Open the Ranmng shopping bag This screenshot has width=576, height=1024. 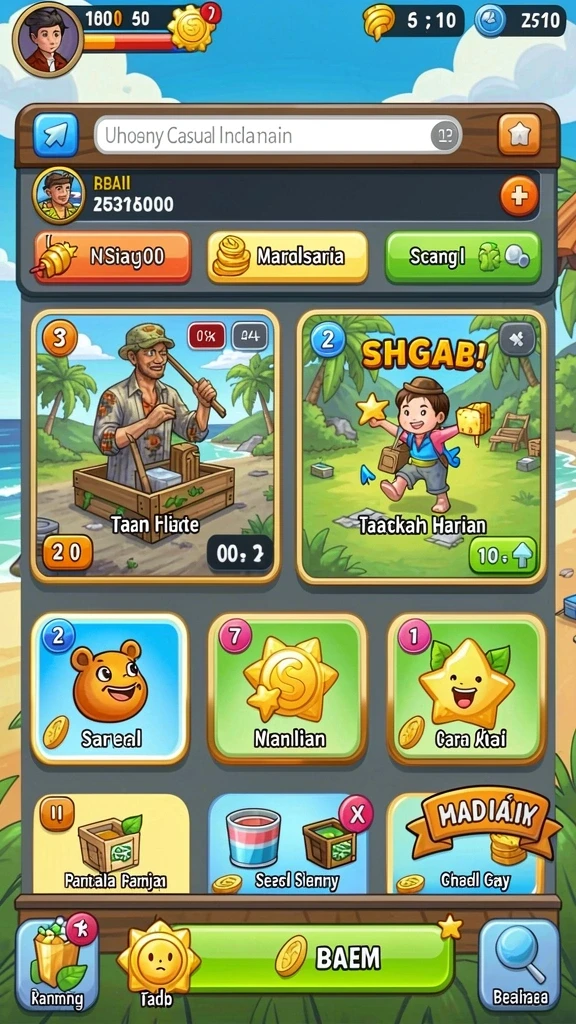57,965
